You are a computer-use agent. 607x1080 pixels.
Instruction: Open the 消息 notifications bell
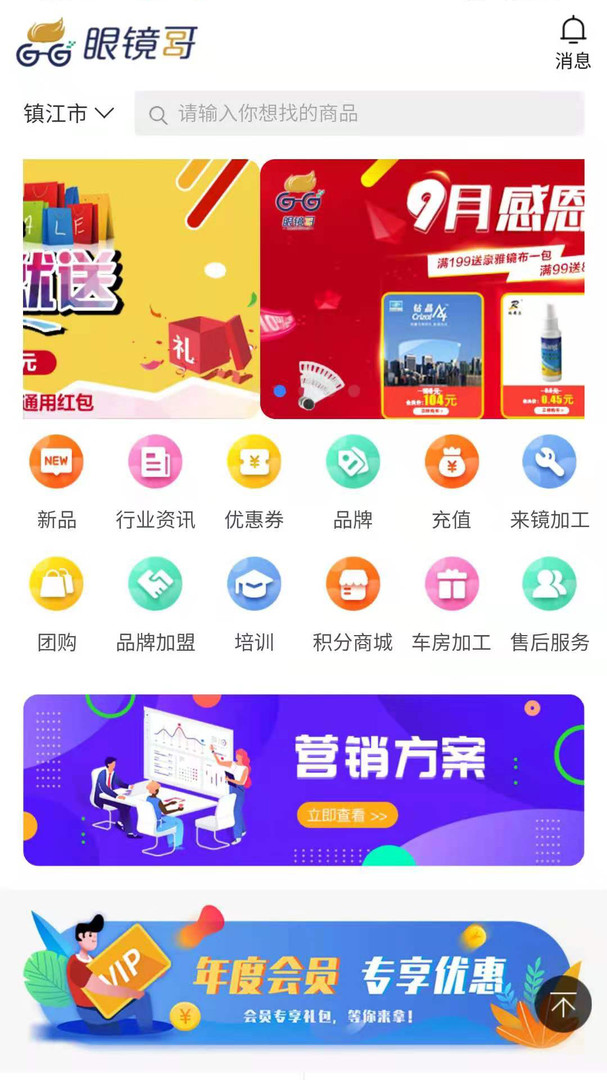tap(572, 42)
